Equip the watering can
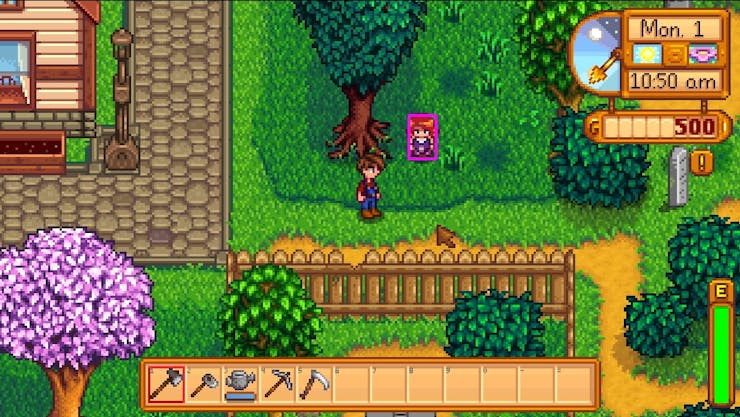This screenshot has height=417, width=740. pos(240,384)
